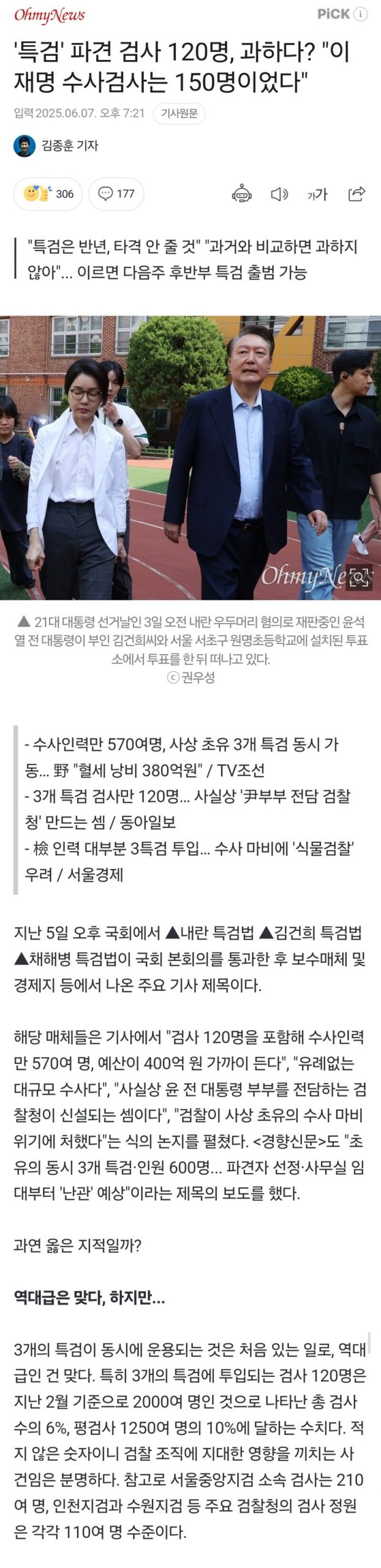Share this article
This screenshot has width=381, height=1568.
[356, 194]
